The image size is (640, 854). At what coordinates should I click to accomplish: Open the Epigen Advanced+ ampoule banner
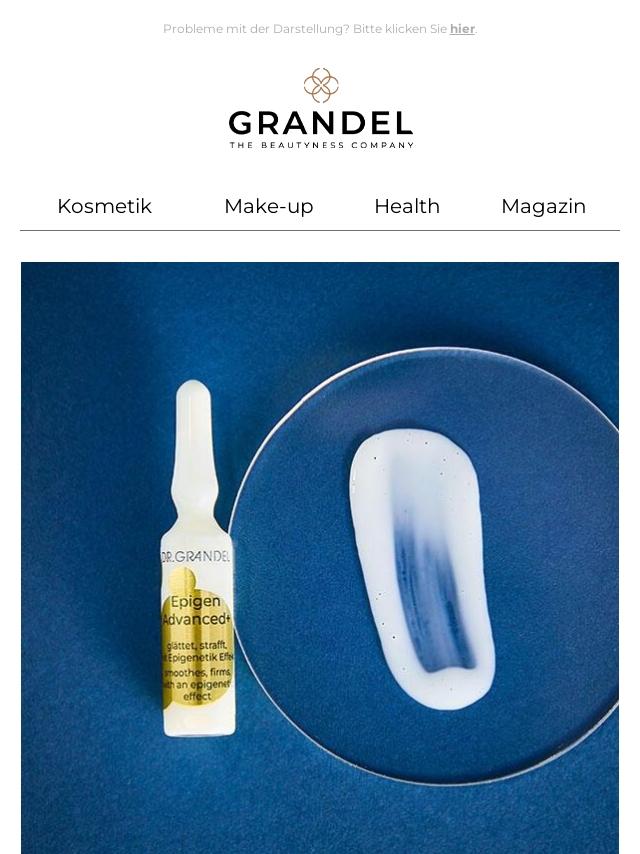point(320,557)
